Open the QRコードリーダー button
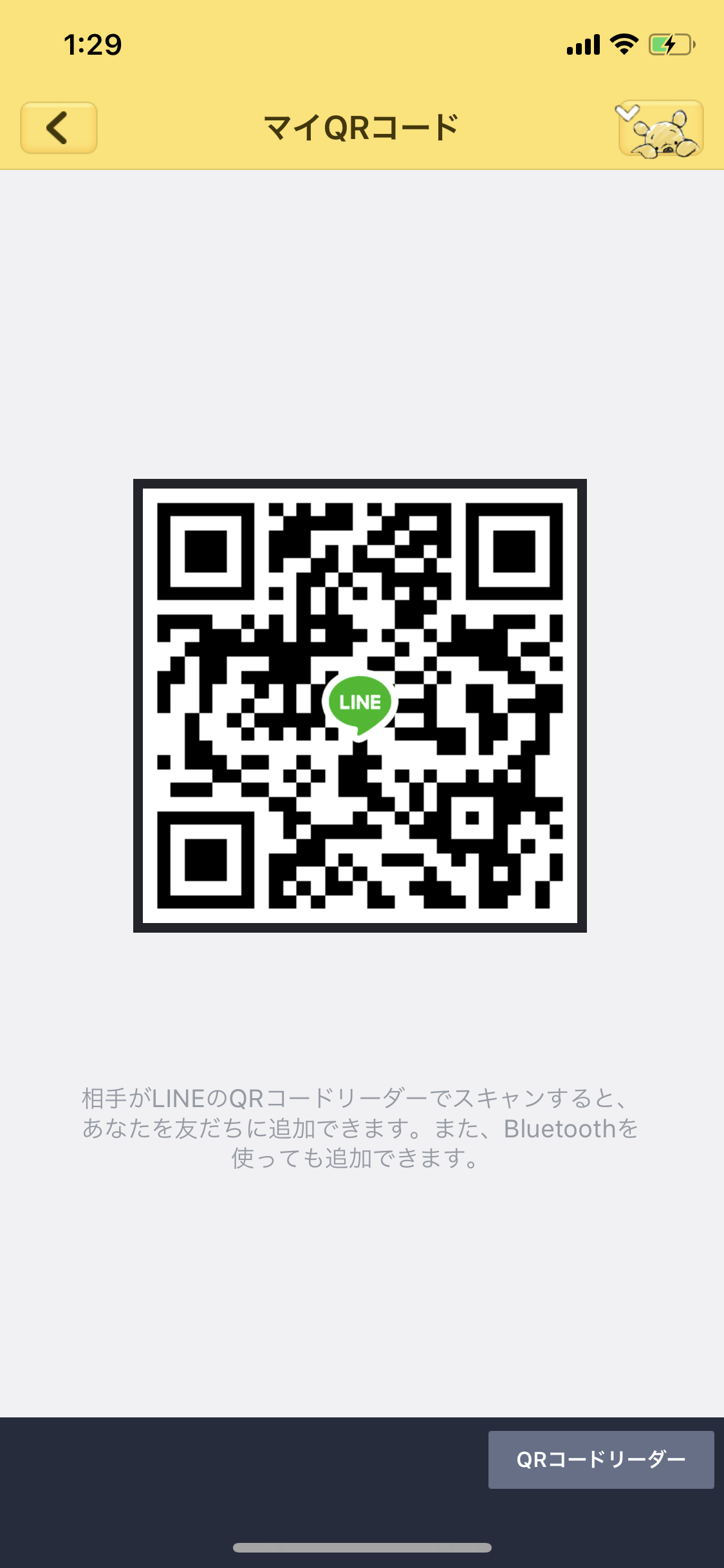This screenshot has height=1568, width=724. [600, 1459]
